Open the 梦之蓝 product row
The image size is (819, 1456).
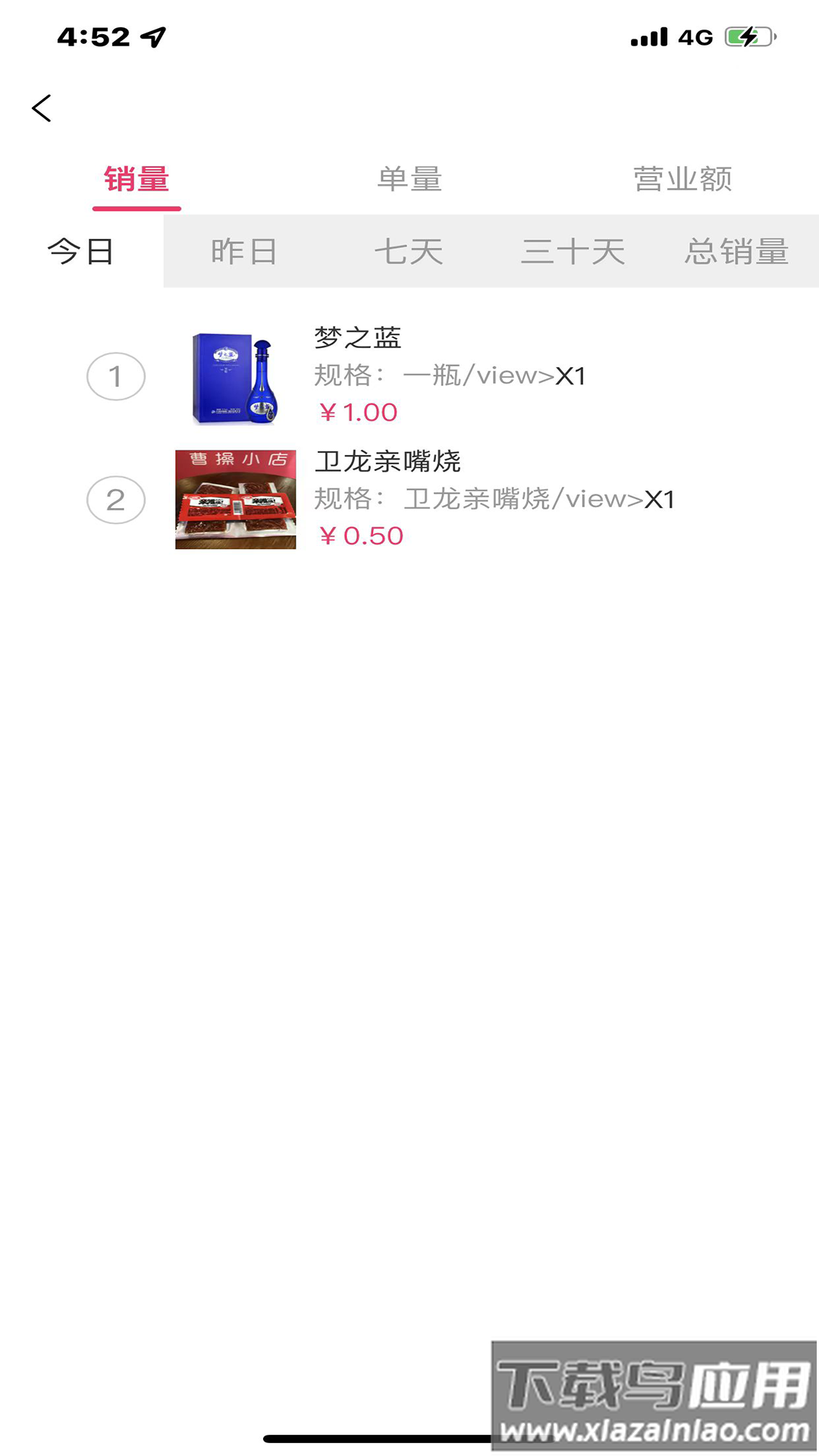click(x=409, y=375)
